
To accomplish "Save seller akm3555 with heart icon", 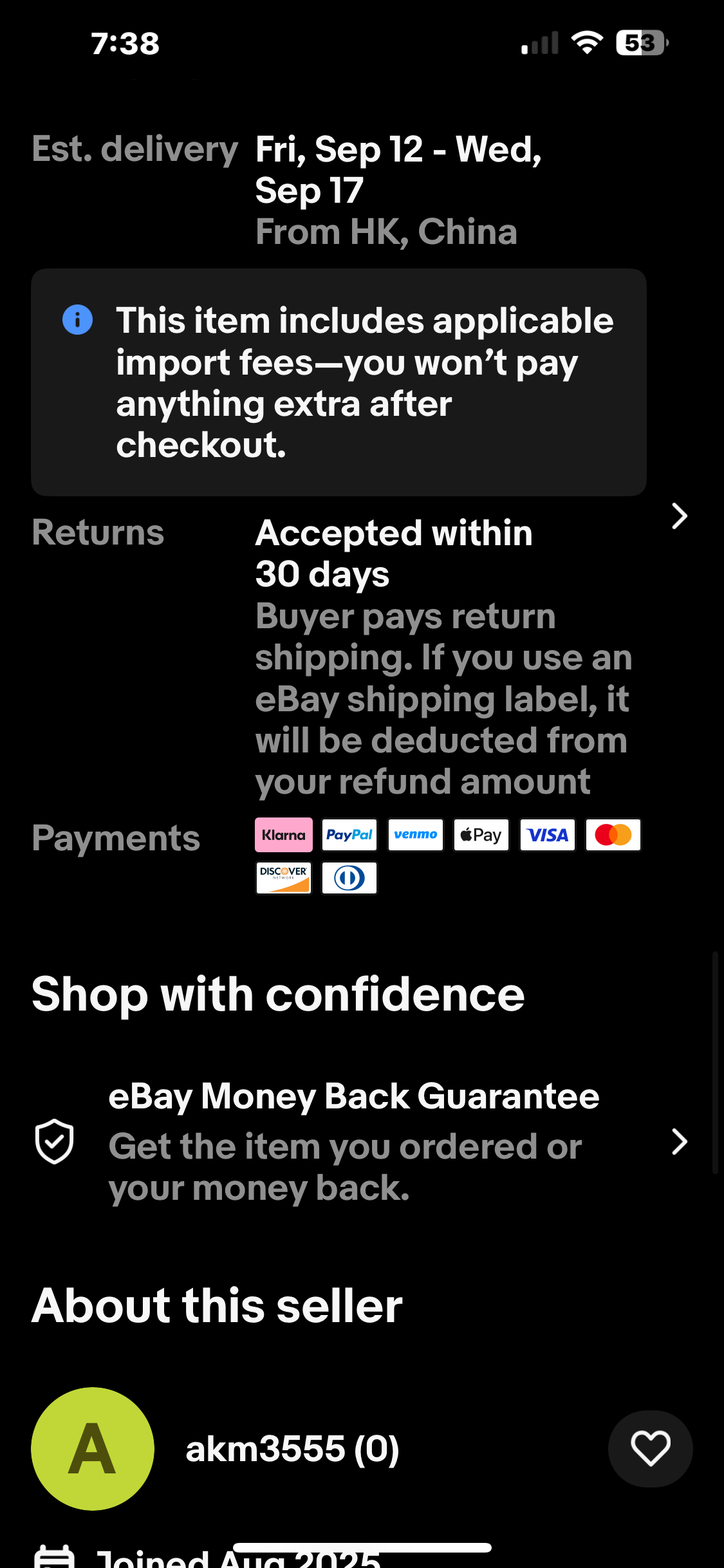I will click(650, 1448).
